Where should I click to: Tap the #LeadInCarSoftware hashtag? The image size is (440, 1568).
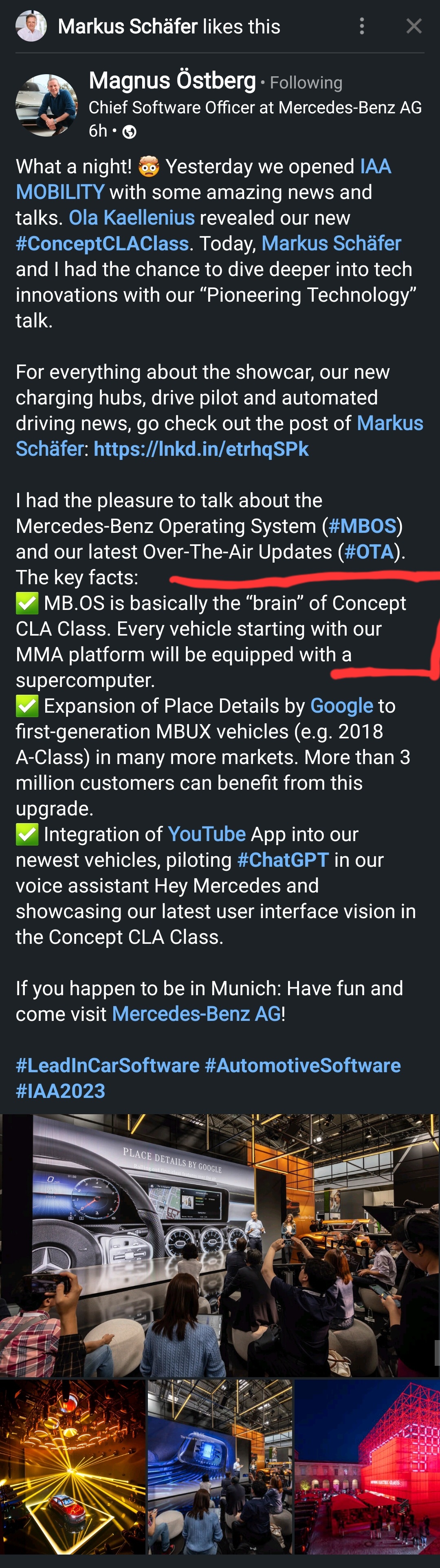point(108,1065)
